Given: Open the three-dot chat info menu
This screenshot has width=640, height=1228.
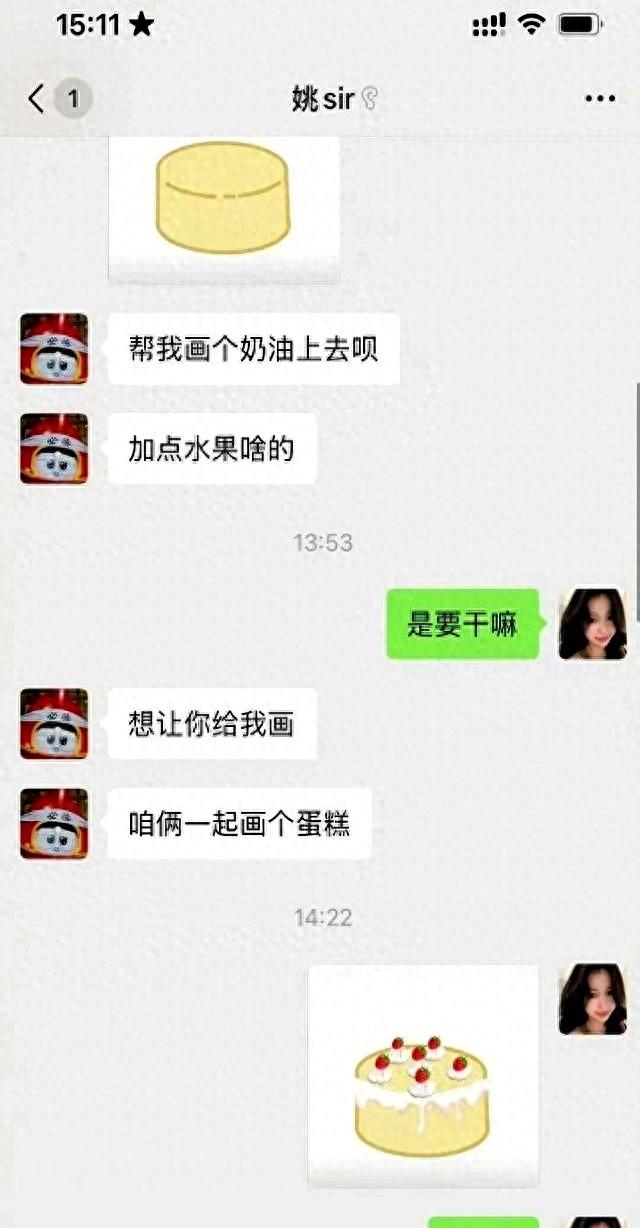Looking at the screenshot, I should (599, 99).
